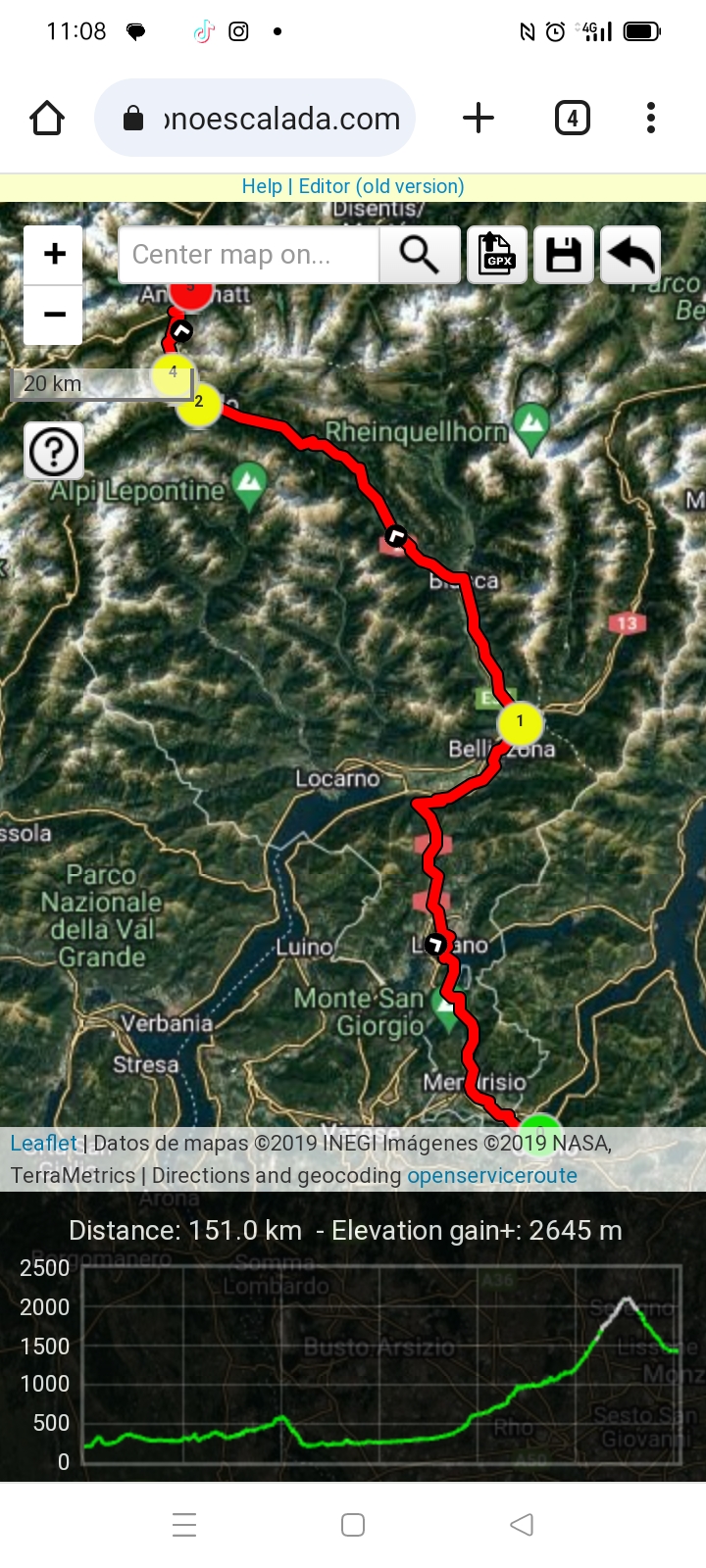Image resolution: width=706 pixels, height=1568 pixels.
Task: Open the Help link
Action: click(261, 186)
